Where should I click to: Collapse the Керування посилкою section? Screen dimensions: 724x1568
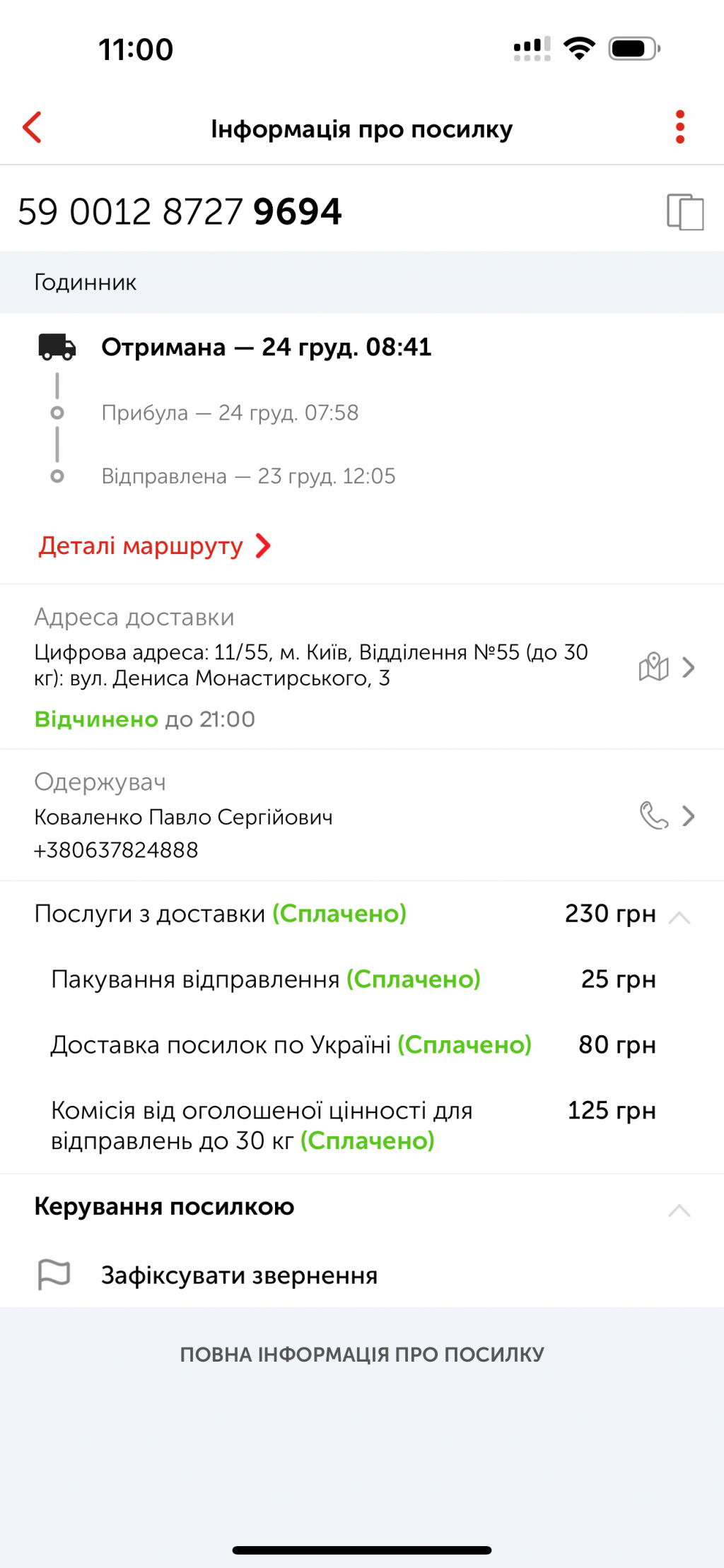coord(679,1209)
